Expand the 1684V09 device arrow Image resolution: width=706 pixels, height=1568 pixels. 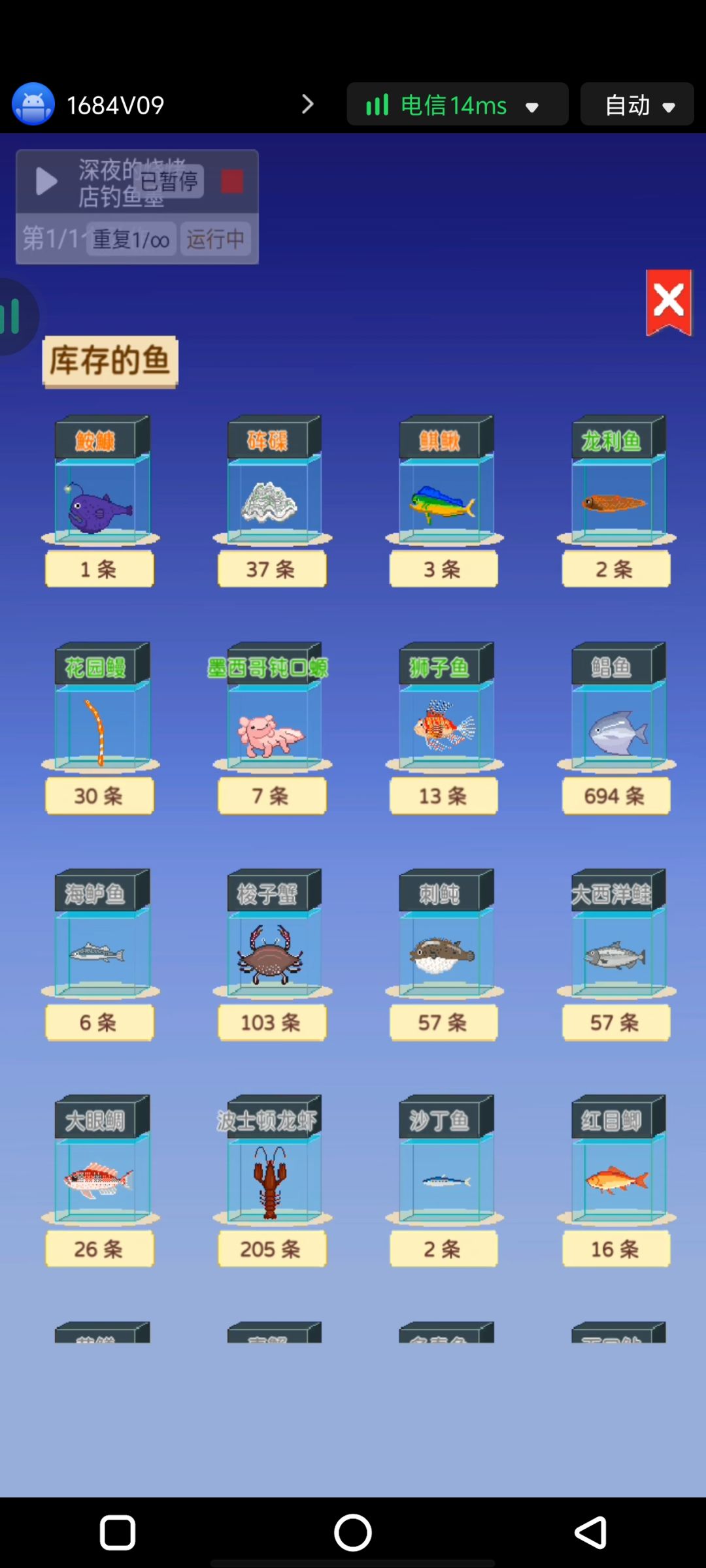coord(307,104)
